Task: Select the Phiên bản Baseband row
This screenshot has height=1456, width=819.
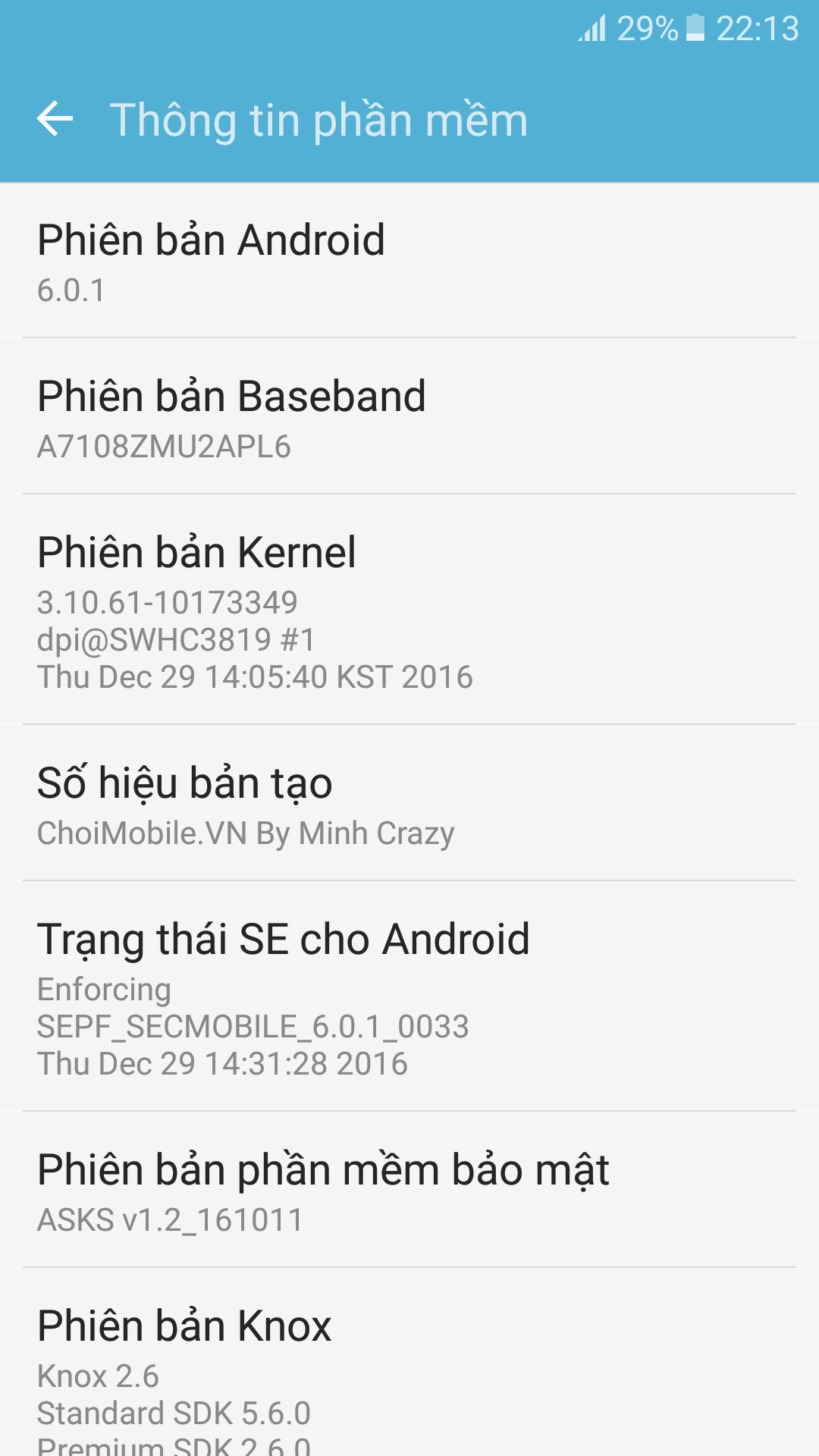Action: tap(409, 417)
